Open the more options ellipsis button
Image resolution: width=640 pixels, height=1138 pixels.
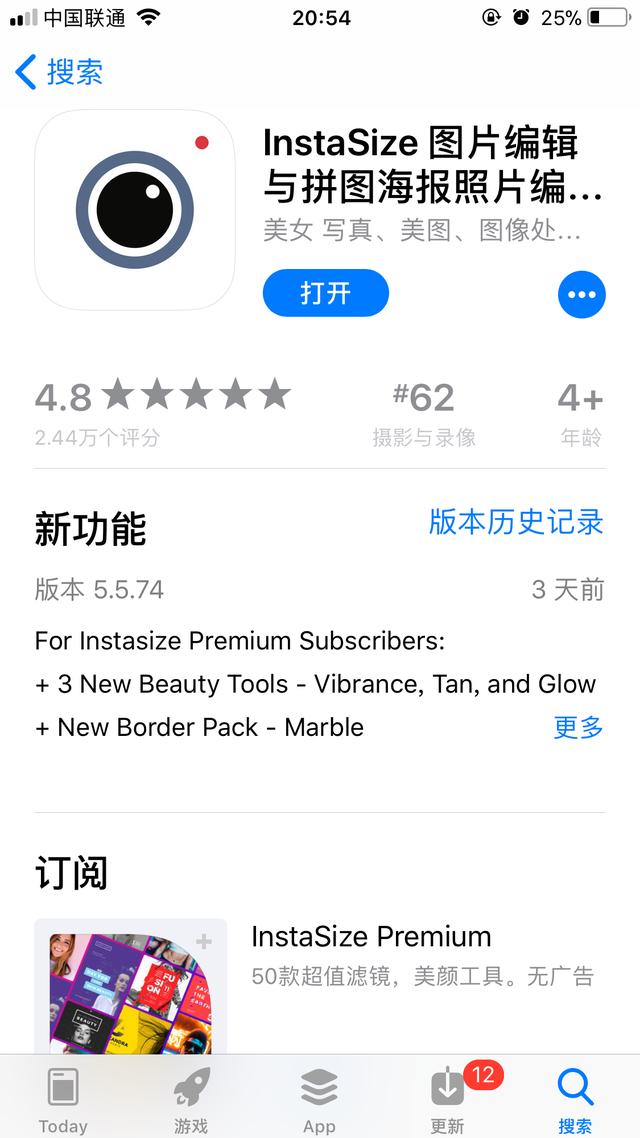(x=581, y=295)
